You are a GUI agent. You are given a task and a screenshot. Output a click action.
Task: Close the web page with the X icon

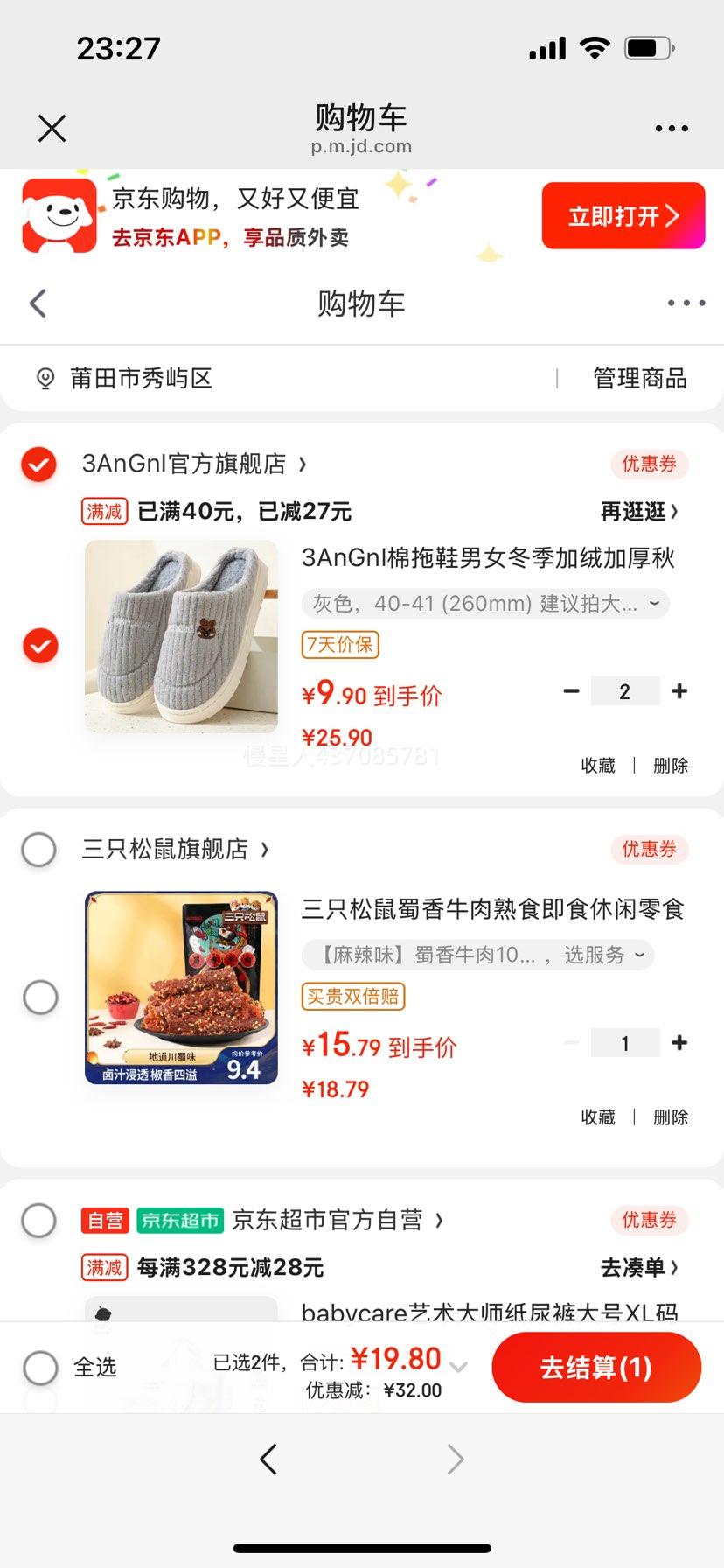[x=52, y=129]
